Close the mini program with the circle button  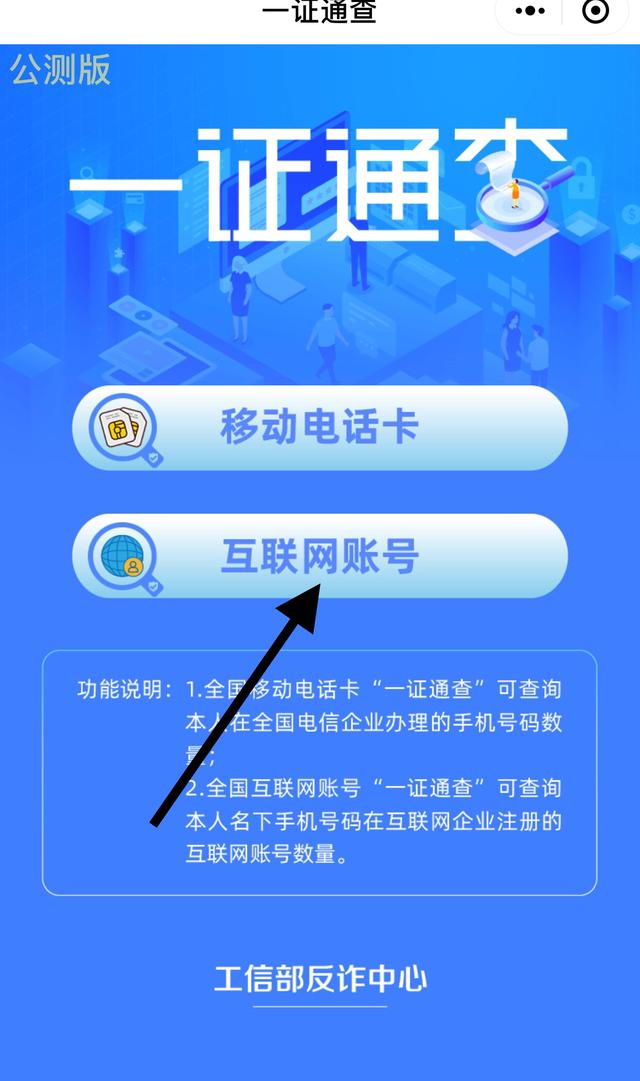pos(595,12)
